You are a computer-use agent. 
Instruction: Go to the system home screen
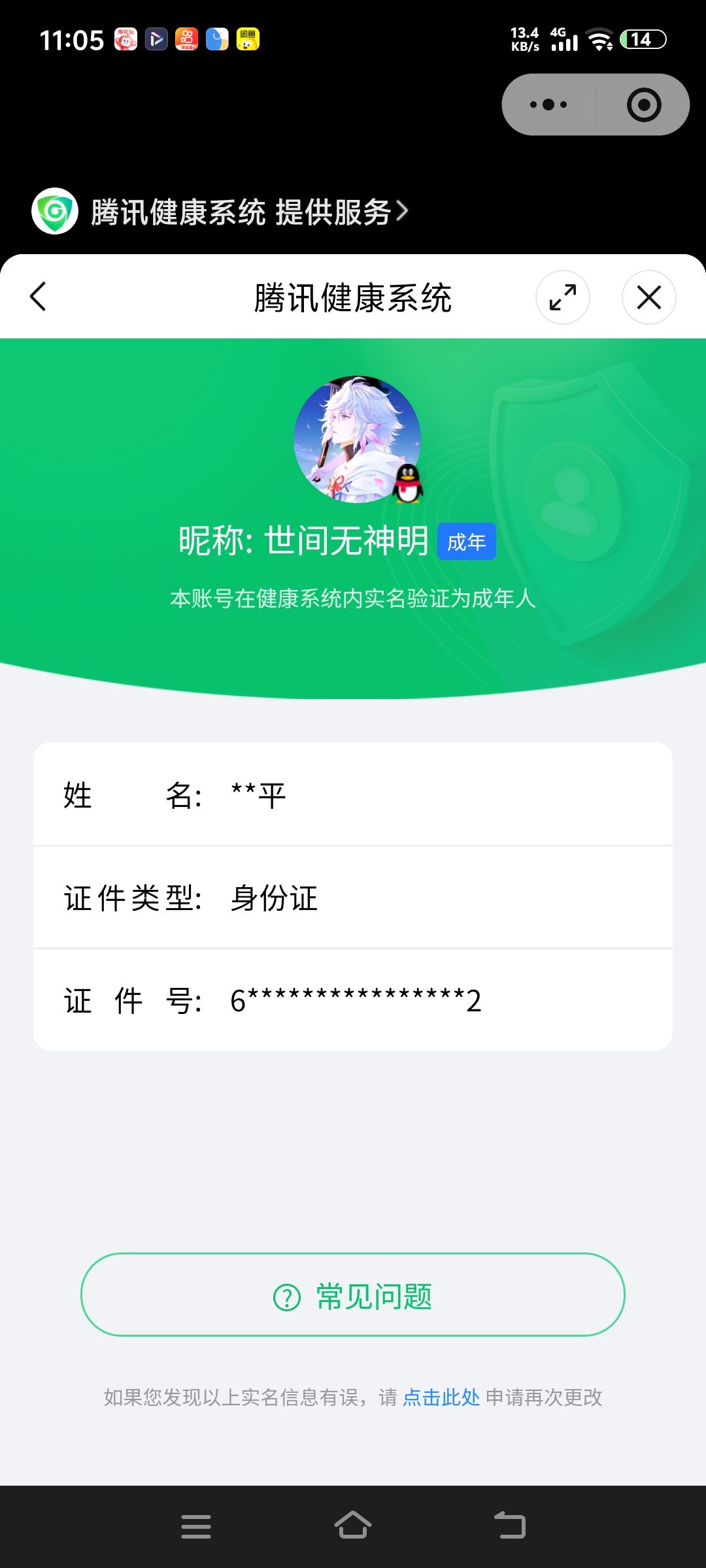coord(353,1526)
